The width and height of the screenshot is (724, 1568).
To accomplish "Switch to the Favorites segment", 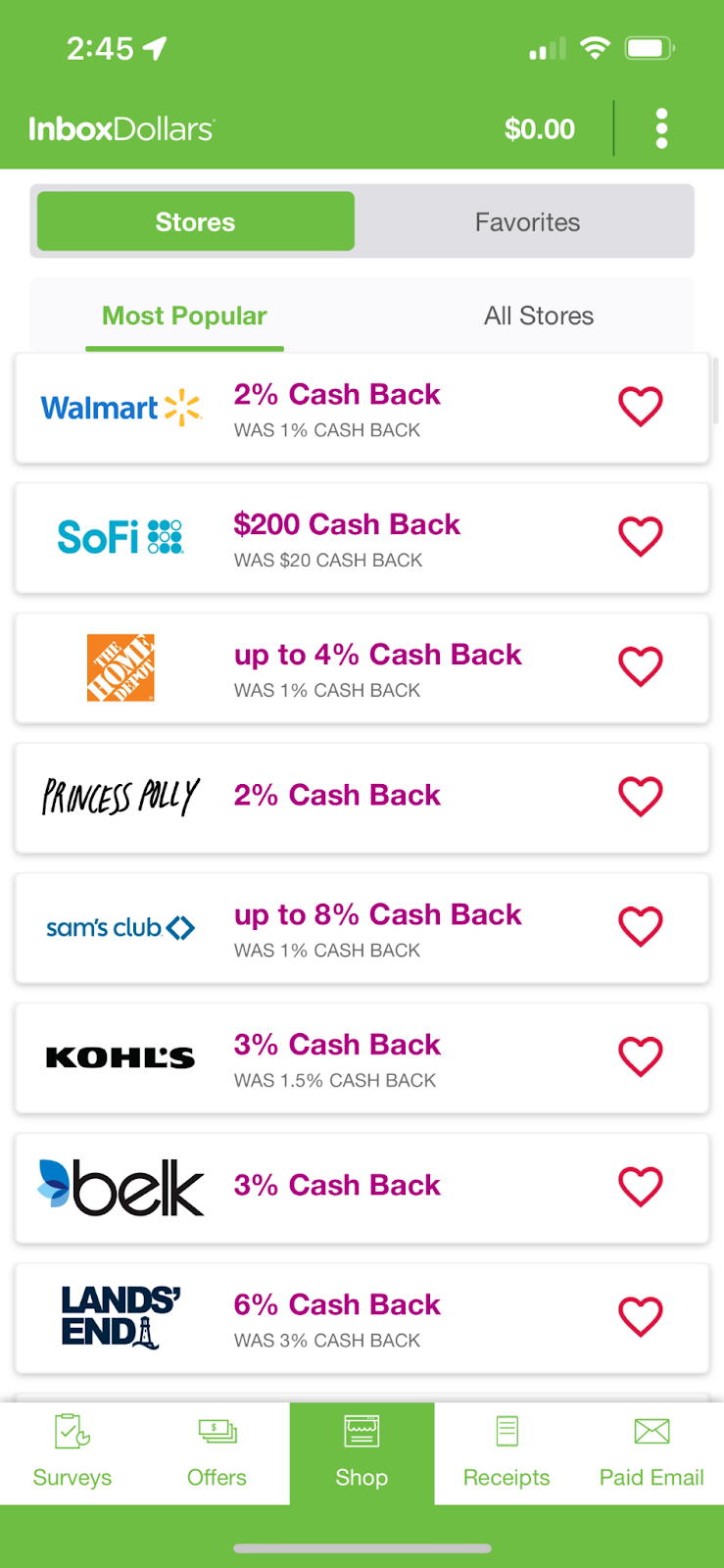I will pos(527,222).
